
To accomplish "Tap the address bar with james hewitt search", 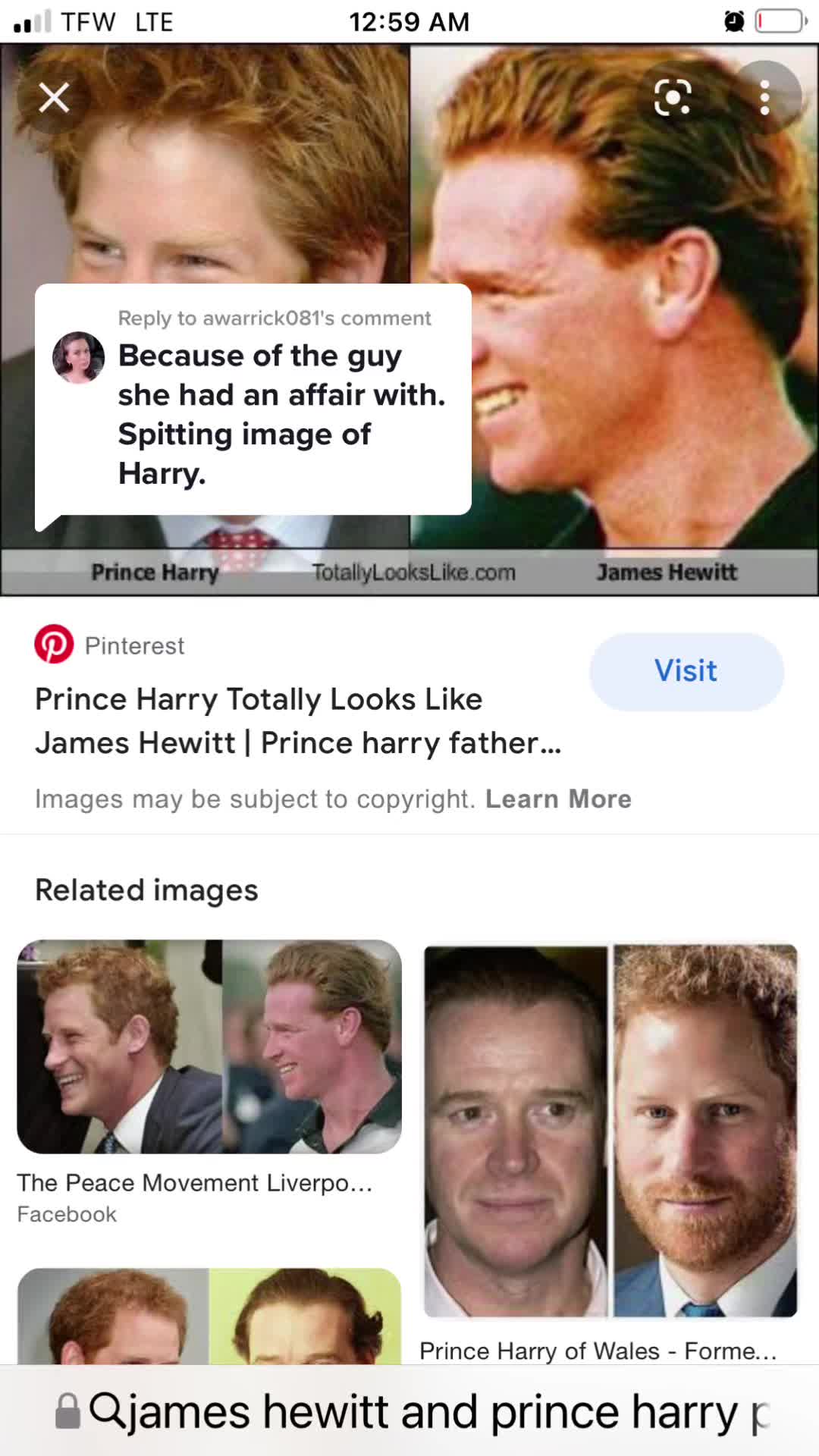I will 425,1412.
